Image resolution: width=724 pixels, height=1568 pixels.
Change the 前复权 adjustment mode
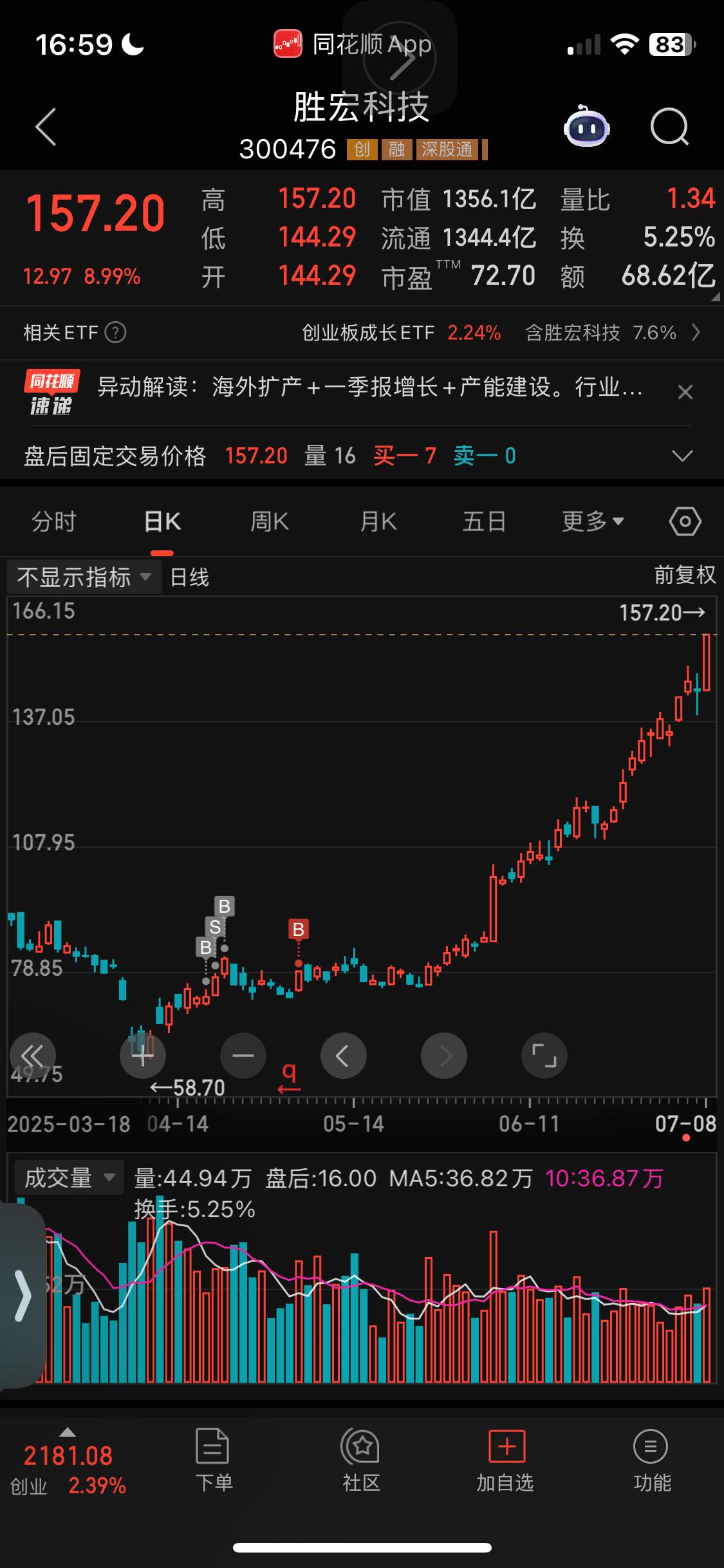click(x=684, y=575)
